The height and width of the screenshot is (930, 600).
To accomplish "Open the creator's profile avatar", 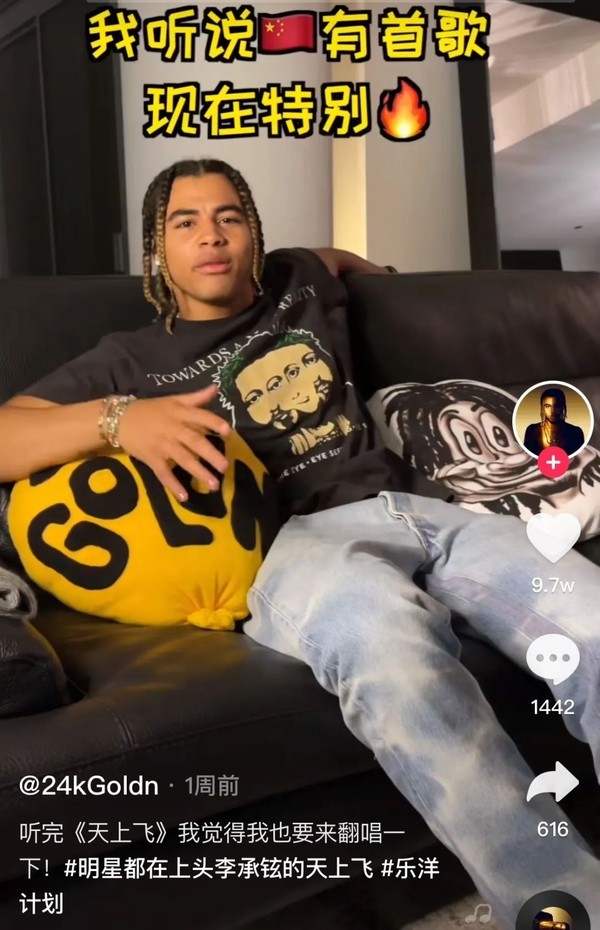I will (x=552, y=417).
